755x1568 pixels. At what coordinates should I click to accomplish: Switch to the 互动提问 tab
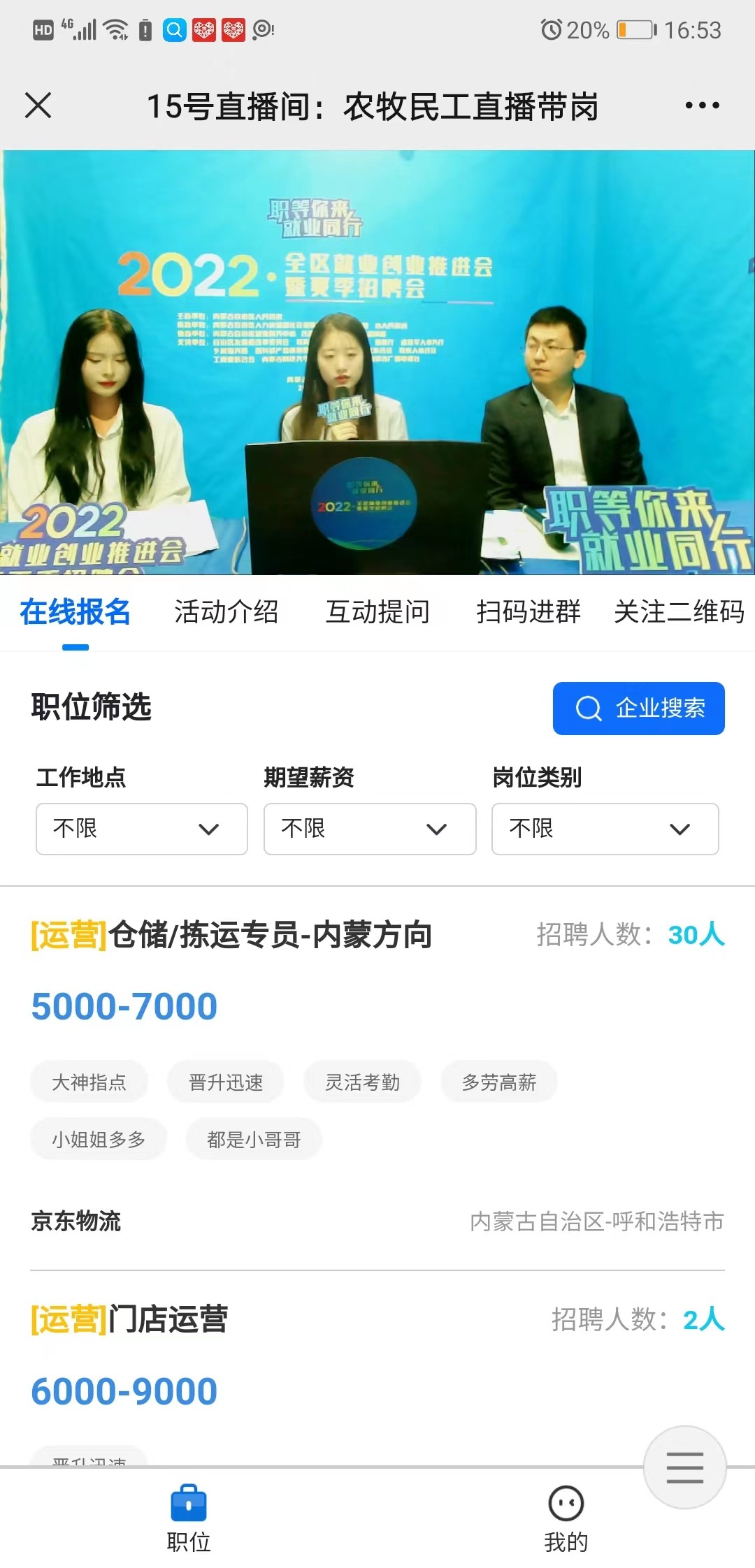click(377, 612)
